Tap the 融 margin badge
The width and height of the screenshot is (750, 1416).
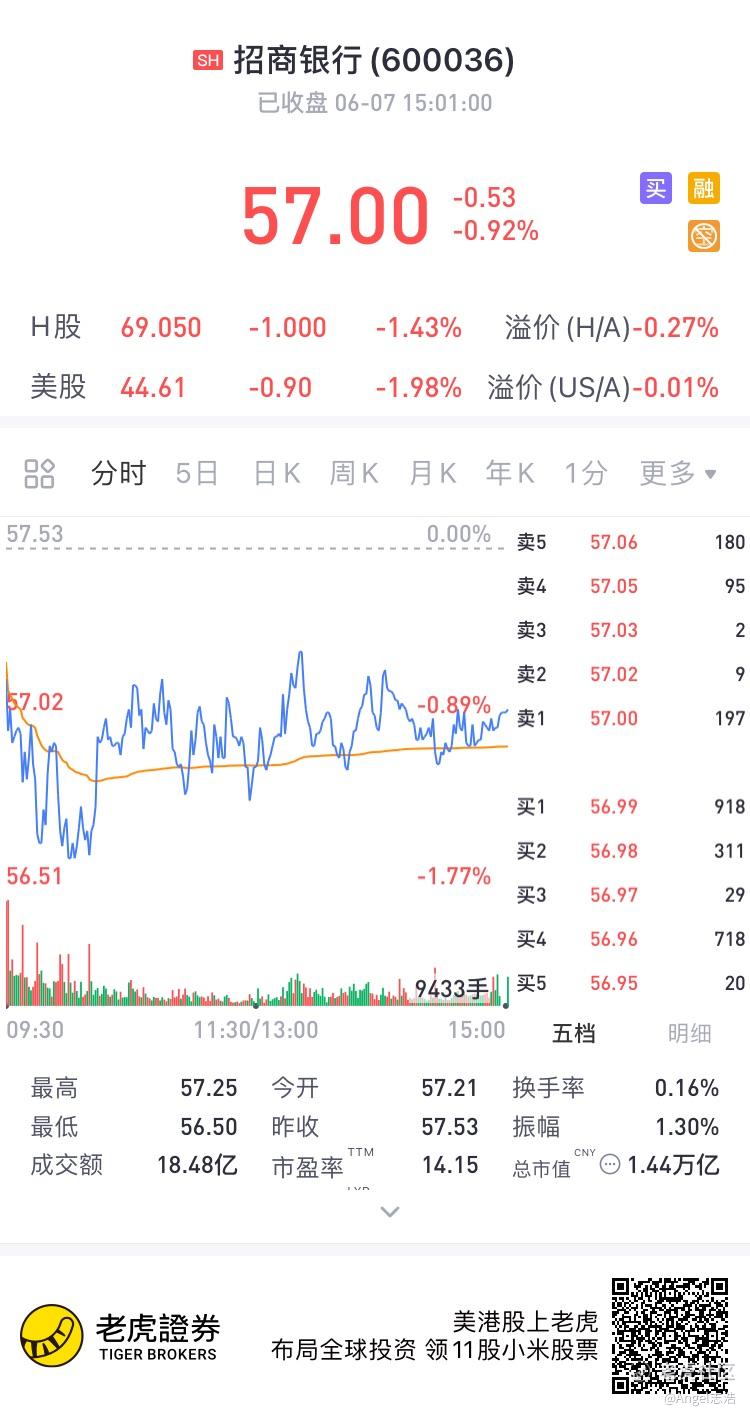click(704, 188)
